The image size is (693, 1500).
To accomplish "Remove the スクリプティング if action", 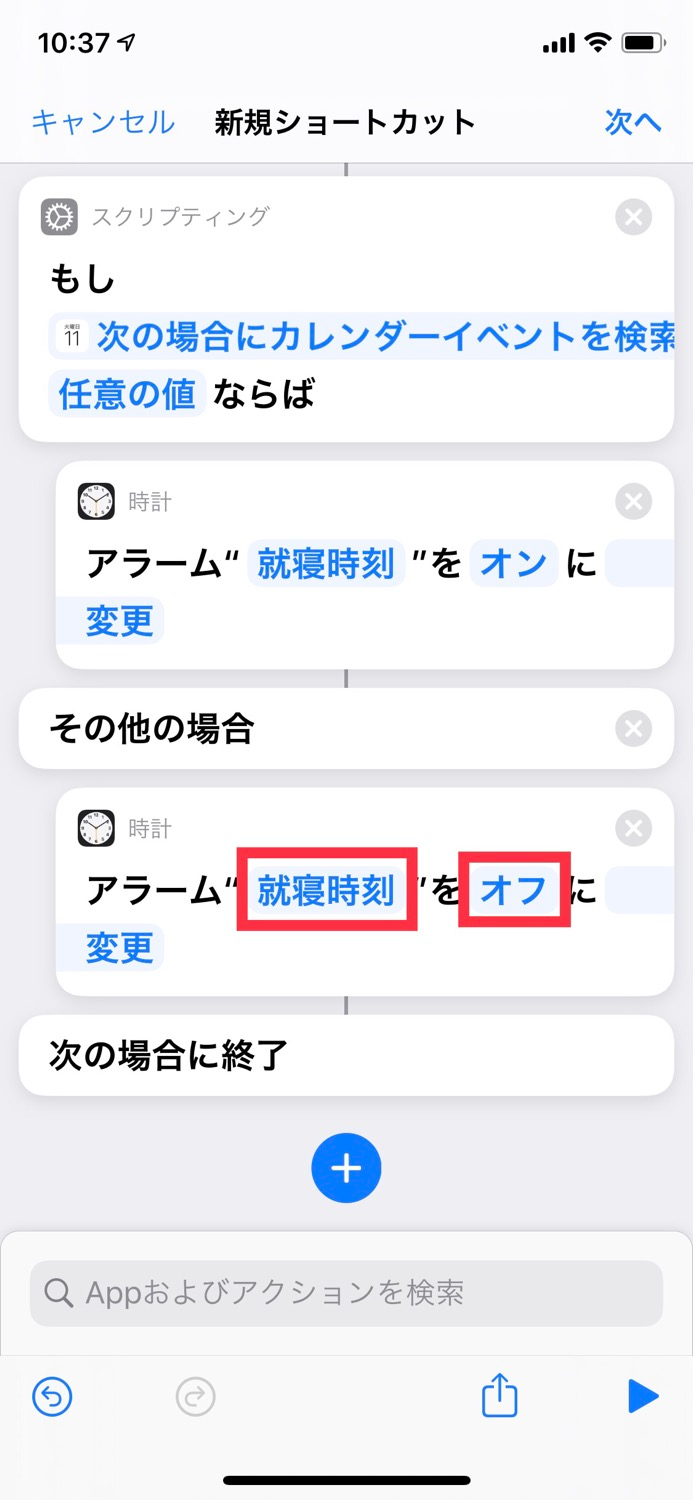I will [x=633, y=217].
